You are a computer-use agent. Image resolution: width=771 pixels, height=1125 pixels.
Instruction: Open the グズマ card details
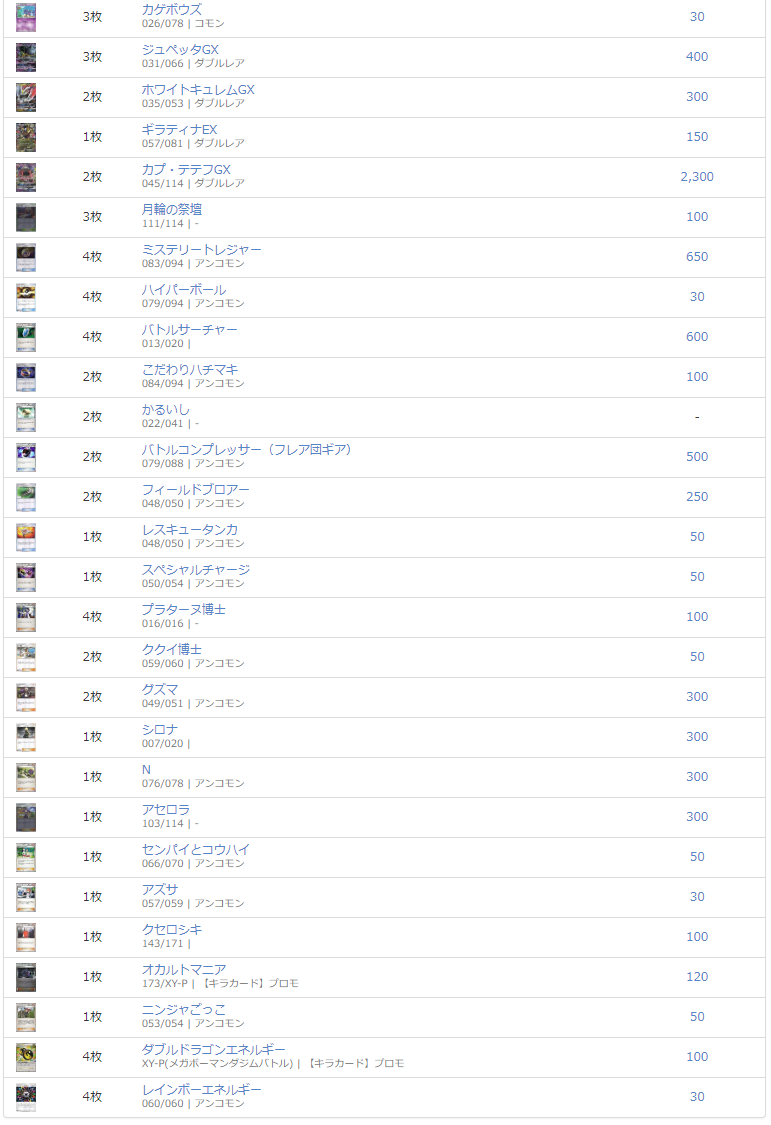[159, 690]
